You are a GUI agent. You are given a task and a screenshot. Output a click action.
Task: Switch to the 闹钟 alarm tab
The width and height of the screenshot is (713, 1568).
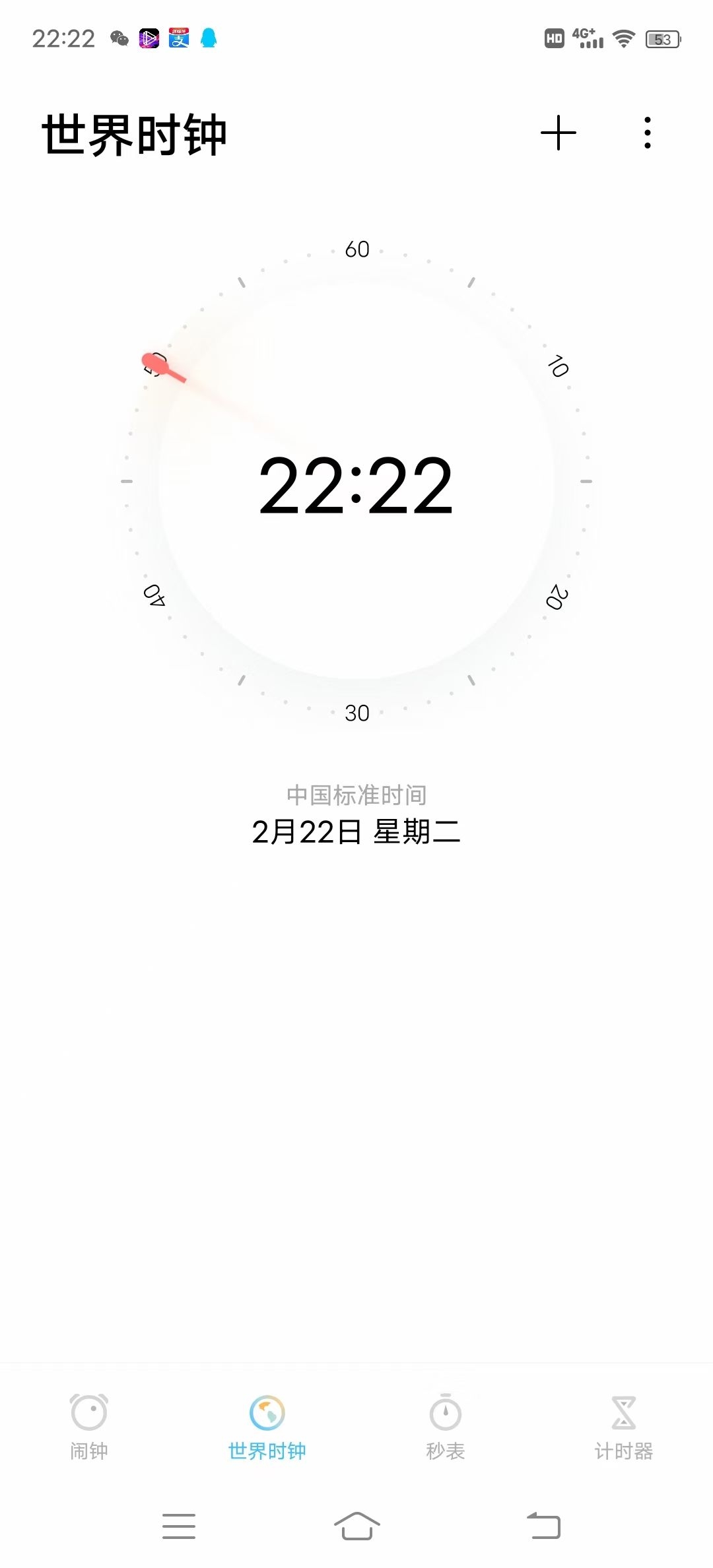tap(89, 1425)
